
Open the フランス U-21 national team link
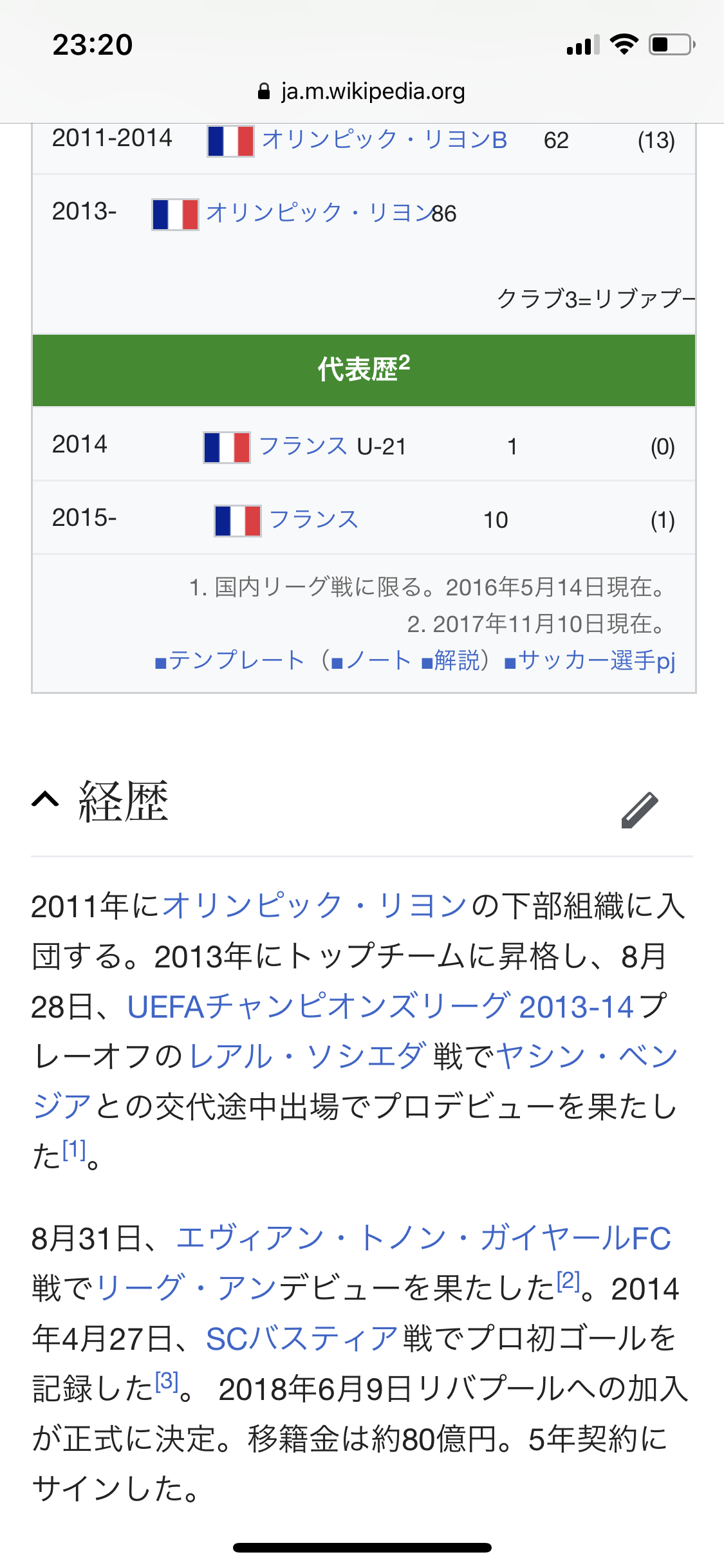pyautogui.click(x=303, y=446)
